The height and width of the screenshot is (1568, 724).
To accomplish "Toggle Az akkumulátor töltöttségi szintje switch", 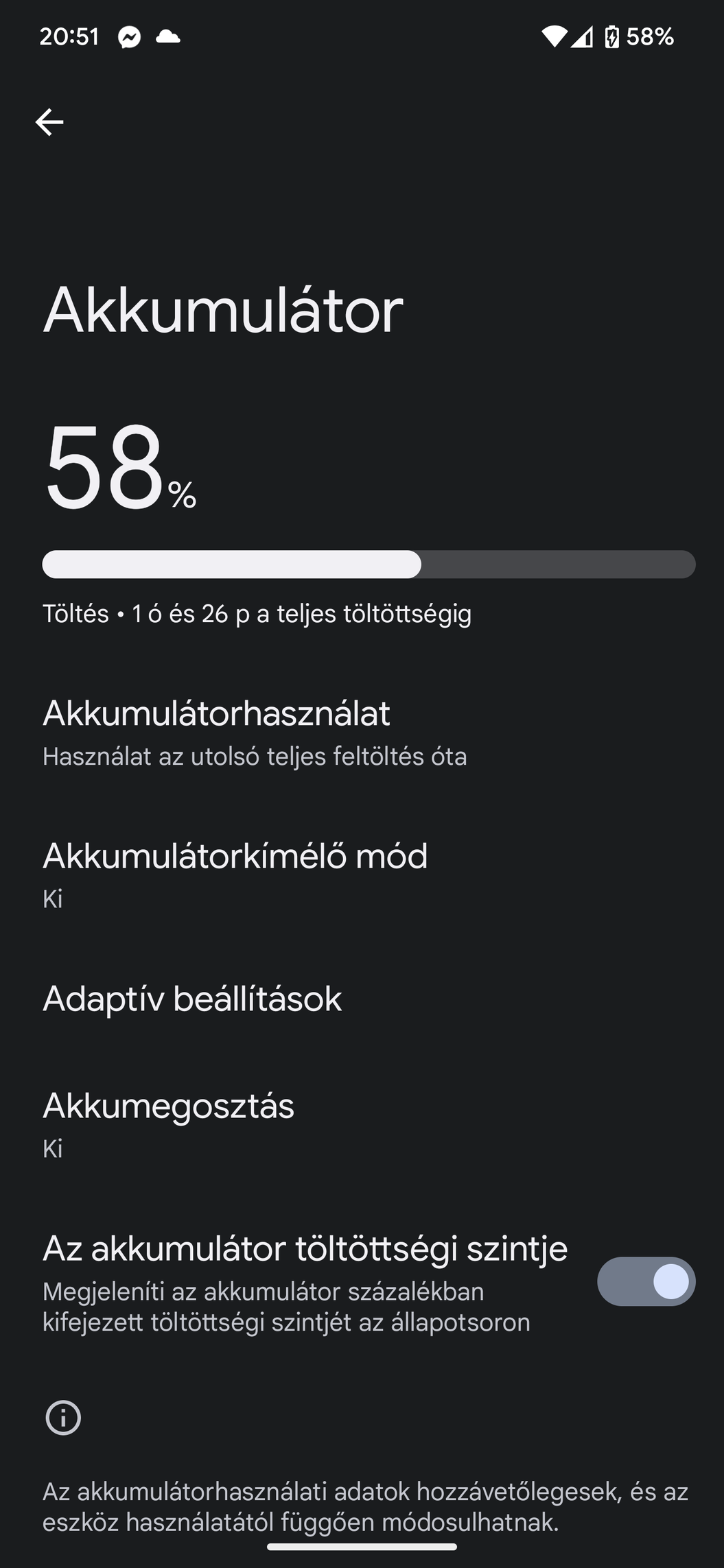I will click(x=646, y=1281).
